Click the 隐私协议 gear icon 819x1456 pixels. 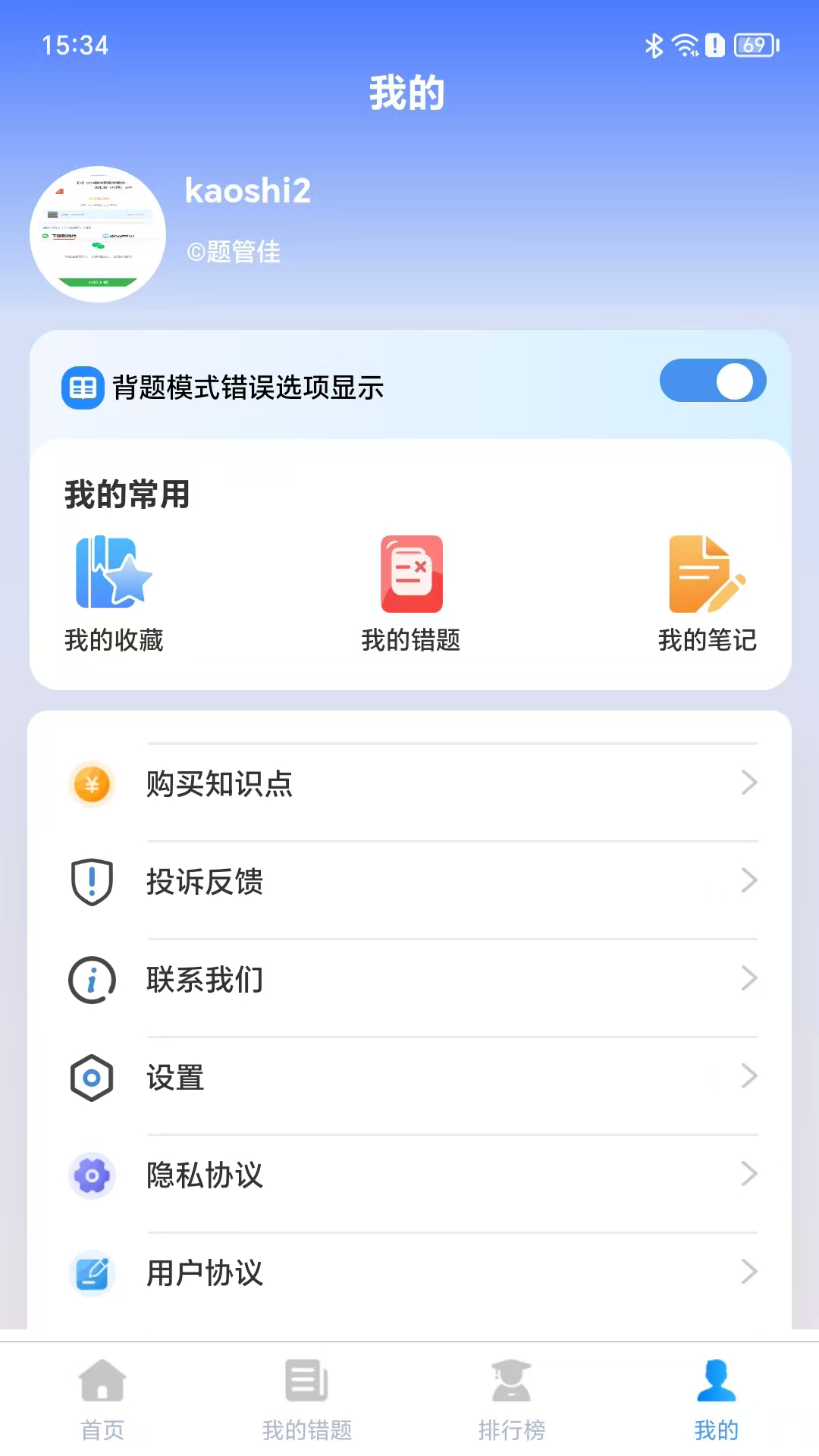(x=91, y=1175)
